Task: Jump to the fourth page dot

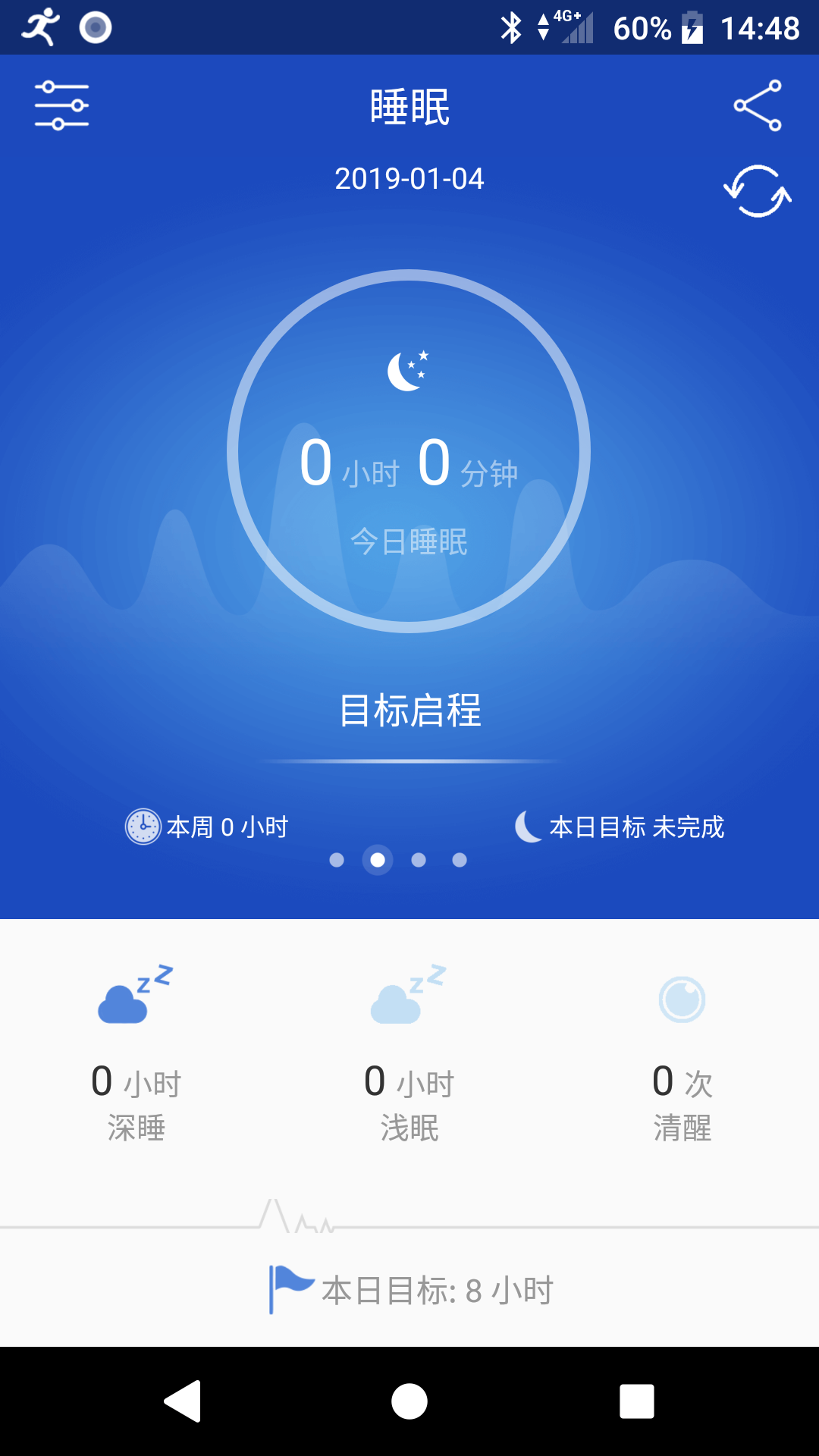Action: [x=460, y=860]
